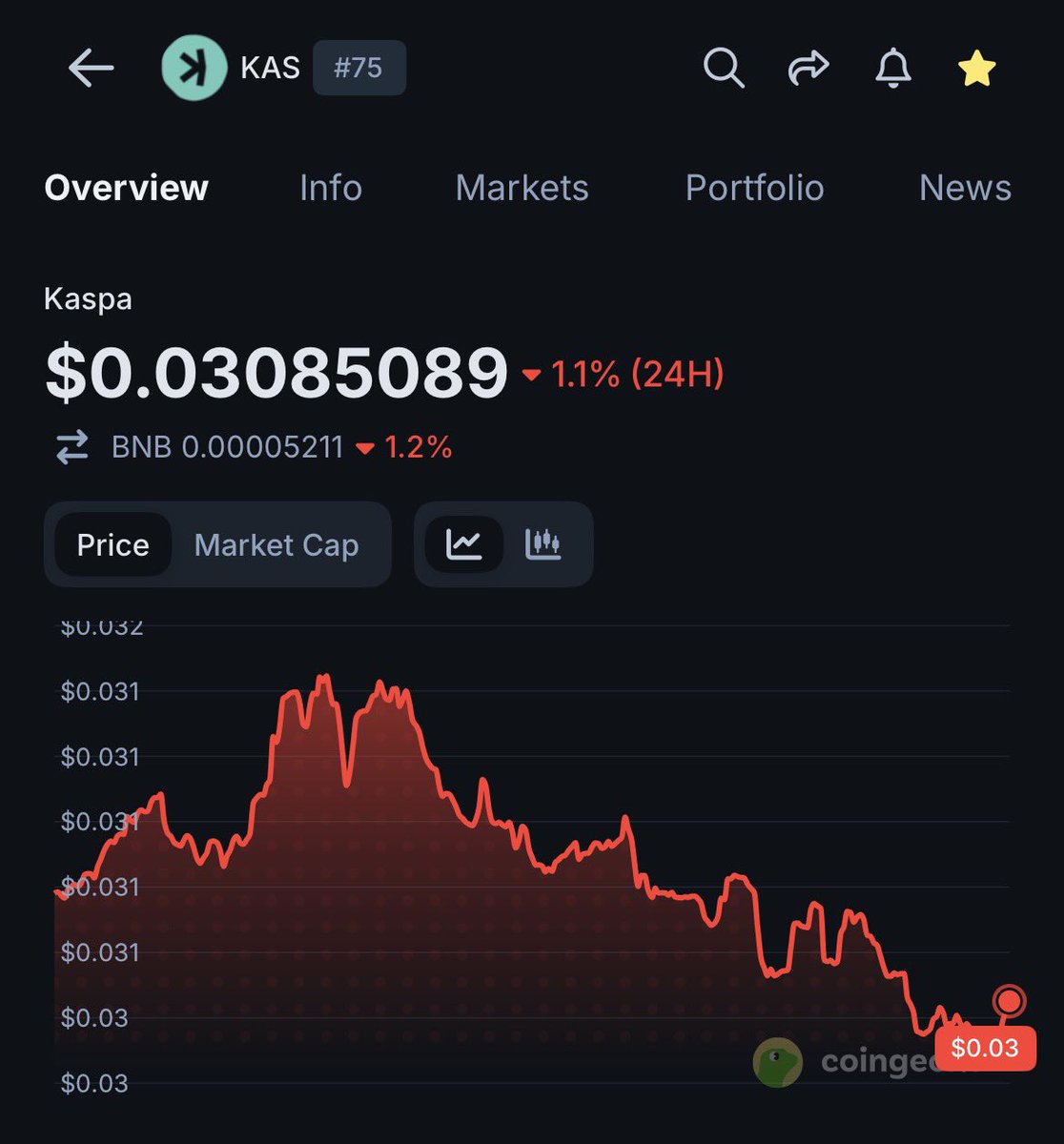View the Portfolio tab
Image resolution: width=1064 pixels, height=1144 pixels.
pos(754,188)
